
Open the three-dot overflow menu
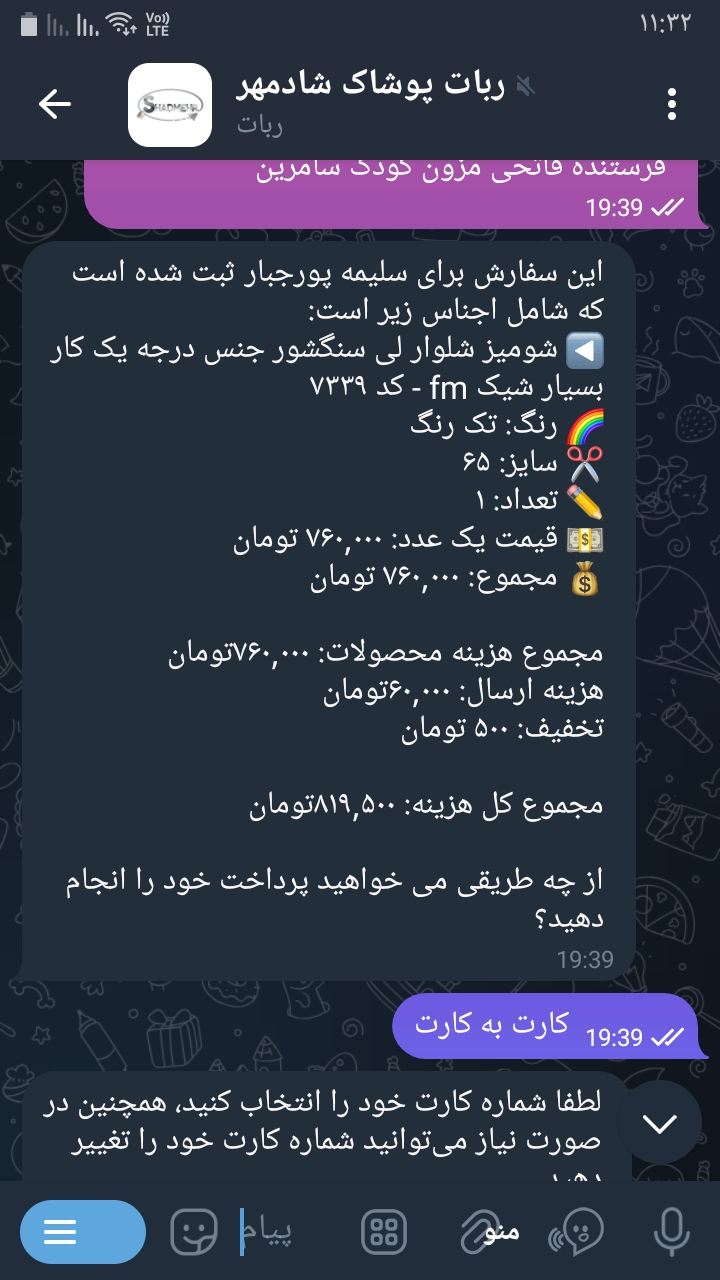point(672,104)
